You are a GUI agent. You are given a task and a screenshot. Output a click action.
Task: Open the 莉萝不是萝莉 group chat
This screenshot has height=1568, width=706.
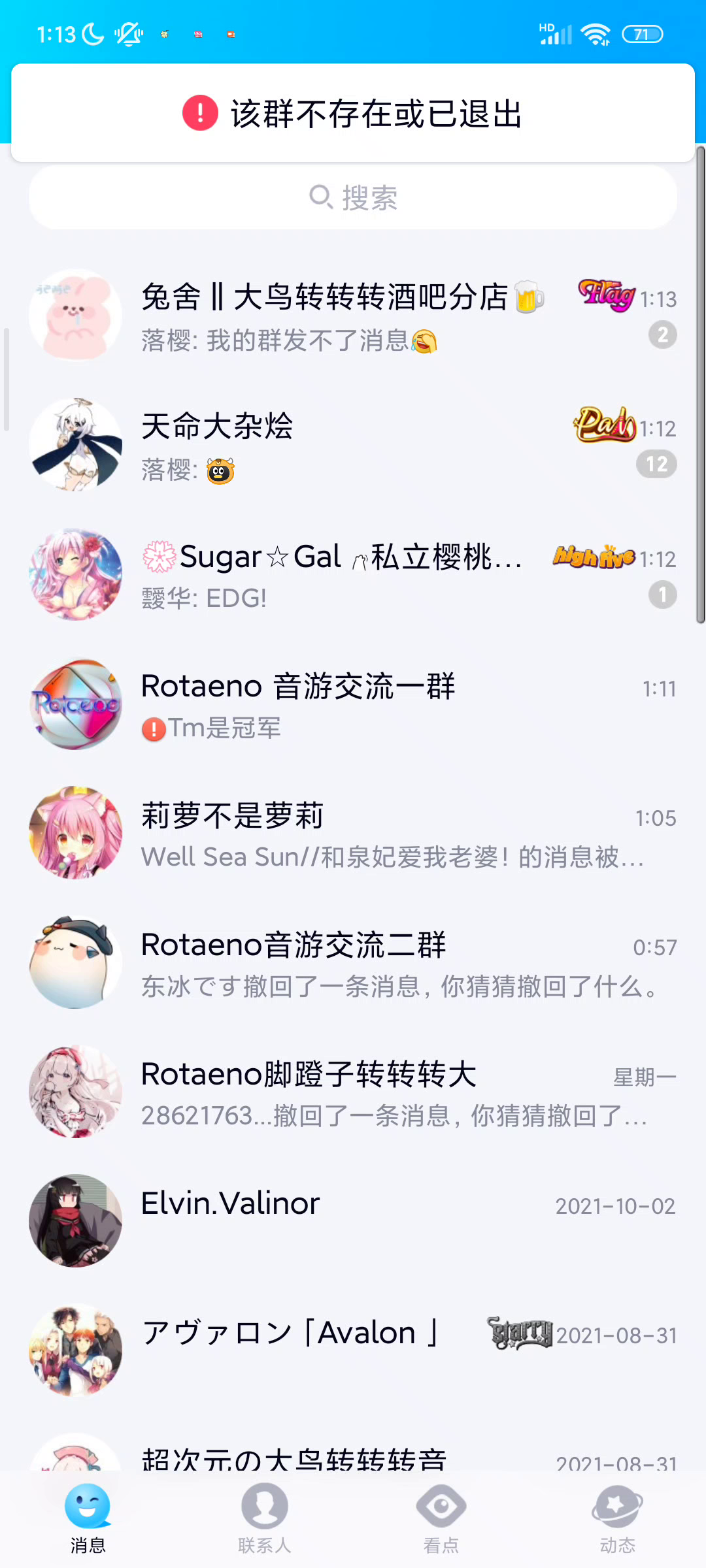(x=353, y=833)
